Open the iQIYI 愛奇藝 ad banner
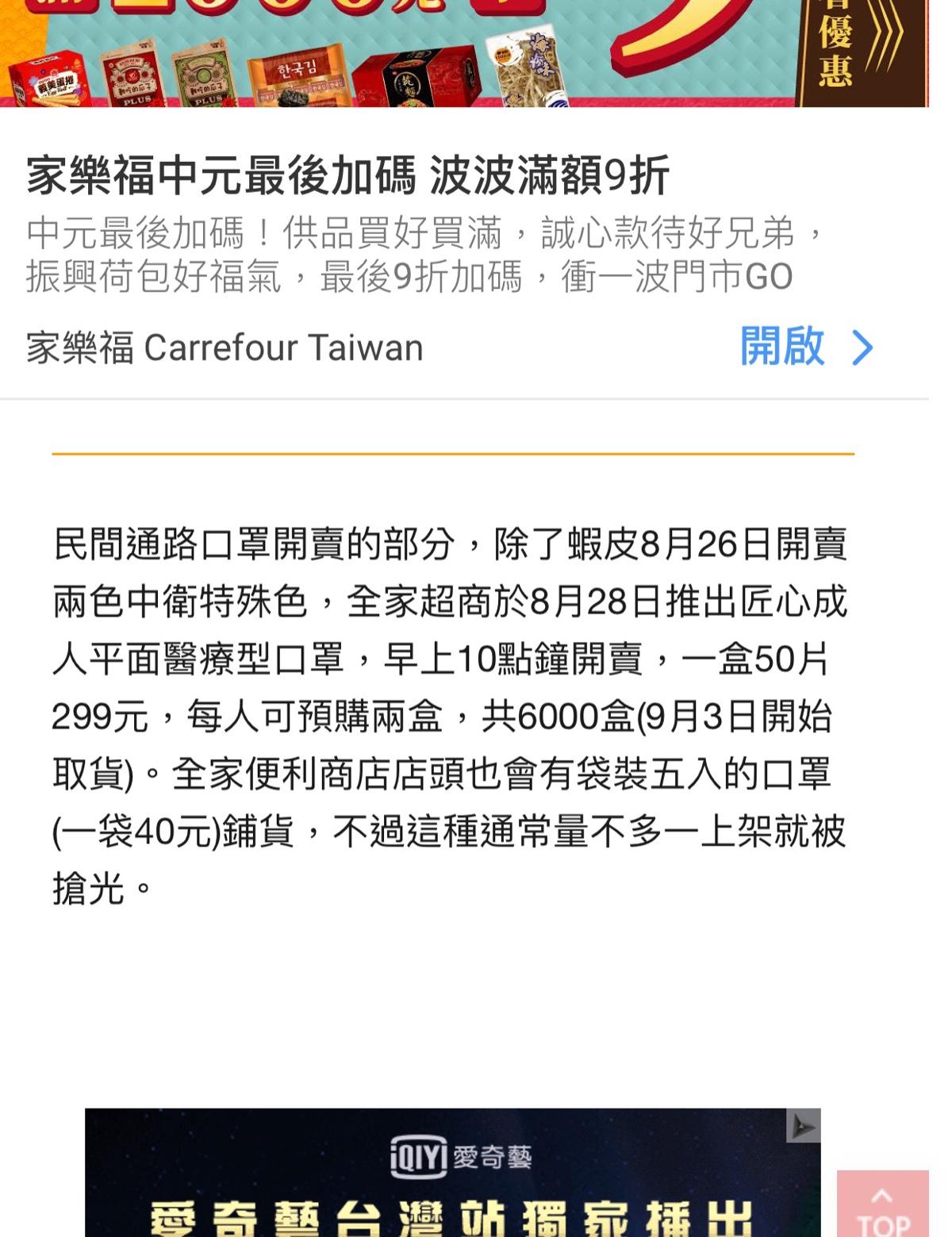The width and height of the screenshot is (952, 1237). [452, 1182]
